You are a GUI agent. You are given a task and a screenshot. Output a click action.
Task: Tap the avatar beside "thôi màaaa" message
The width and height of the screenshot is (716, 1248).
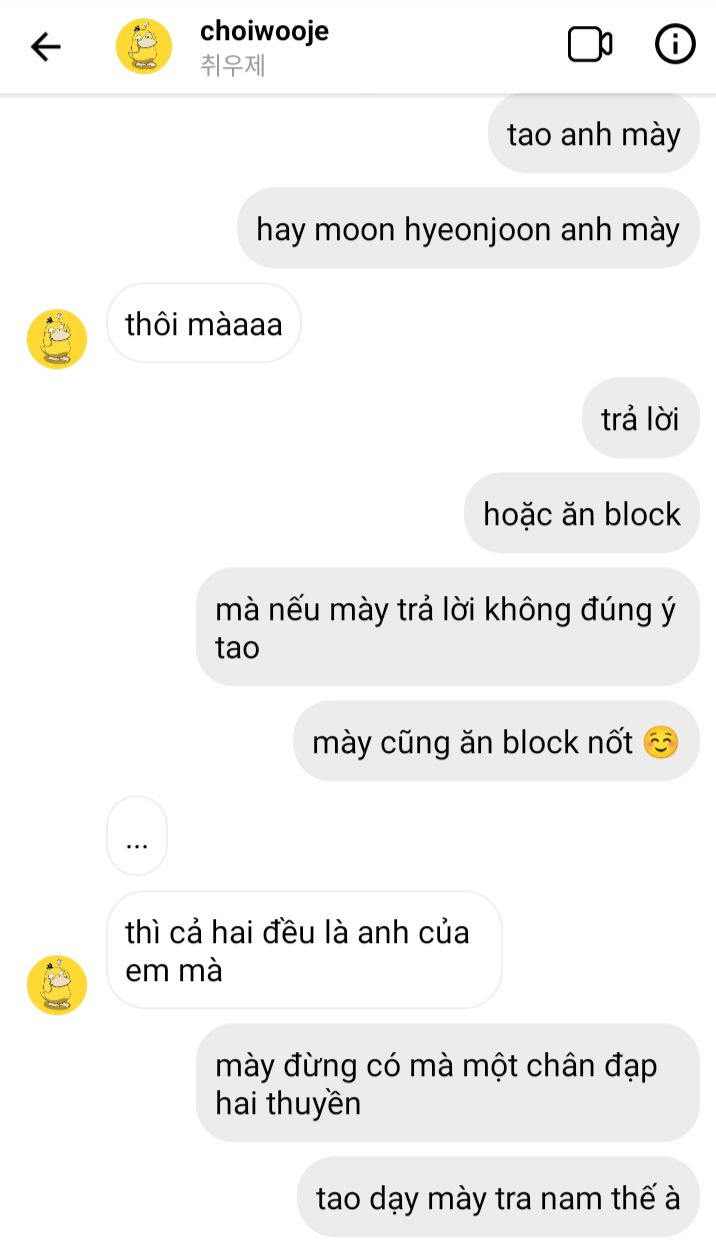tap(57, 339)
